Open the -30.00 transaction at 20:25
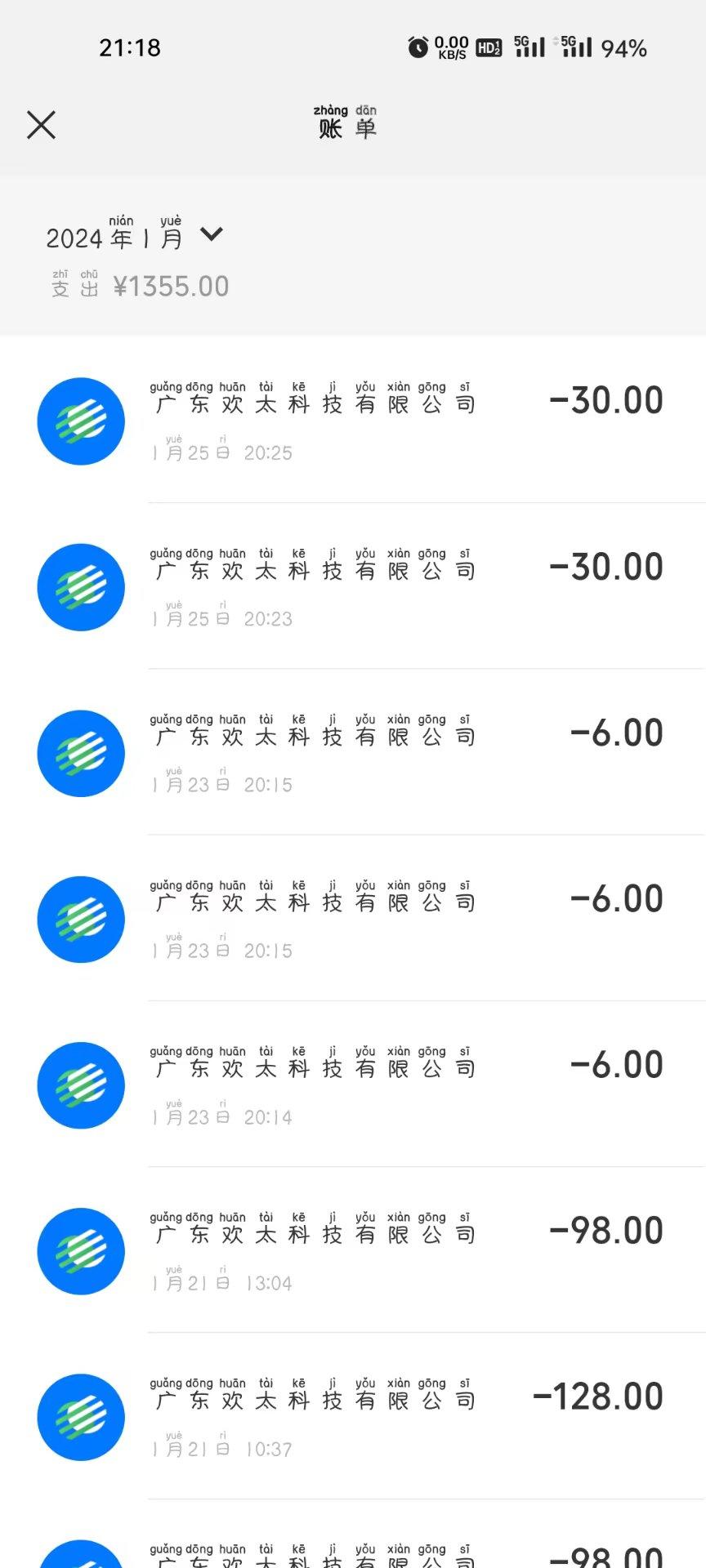The height and width of the screenshot is (1568, 706). pyautogui.click(x=353, y=421)
